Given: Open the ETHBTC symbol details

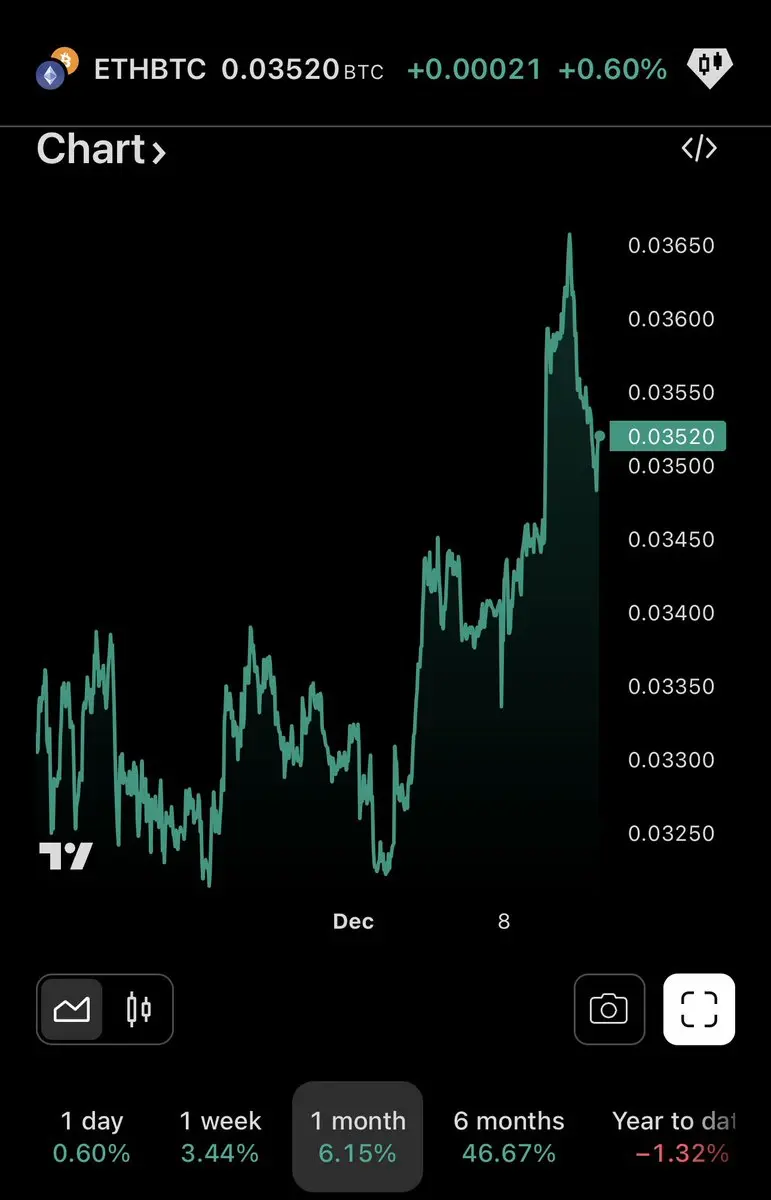Looking at the screenshot, I should [150, 69].
